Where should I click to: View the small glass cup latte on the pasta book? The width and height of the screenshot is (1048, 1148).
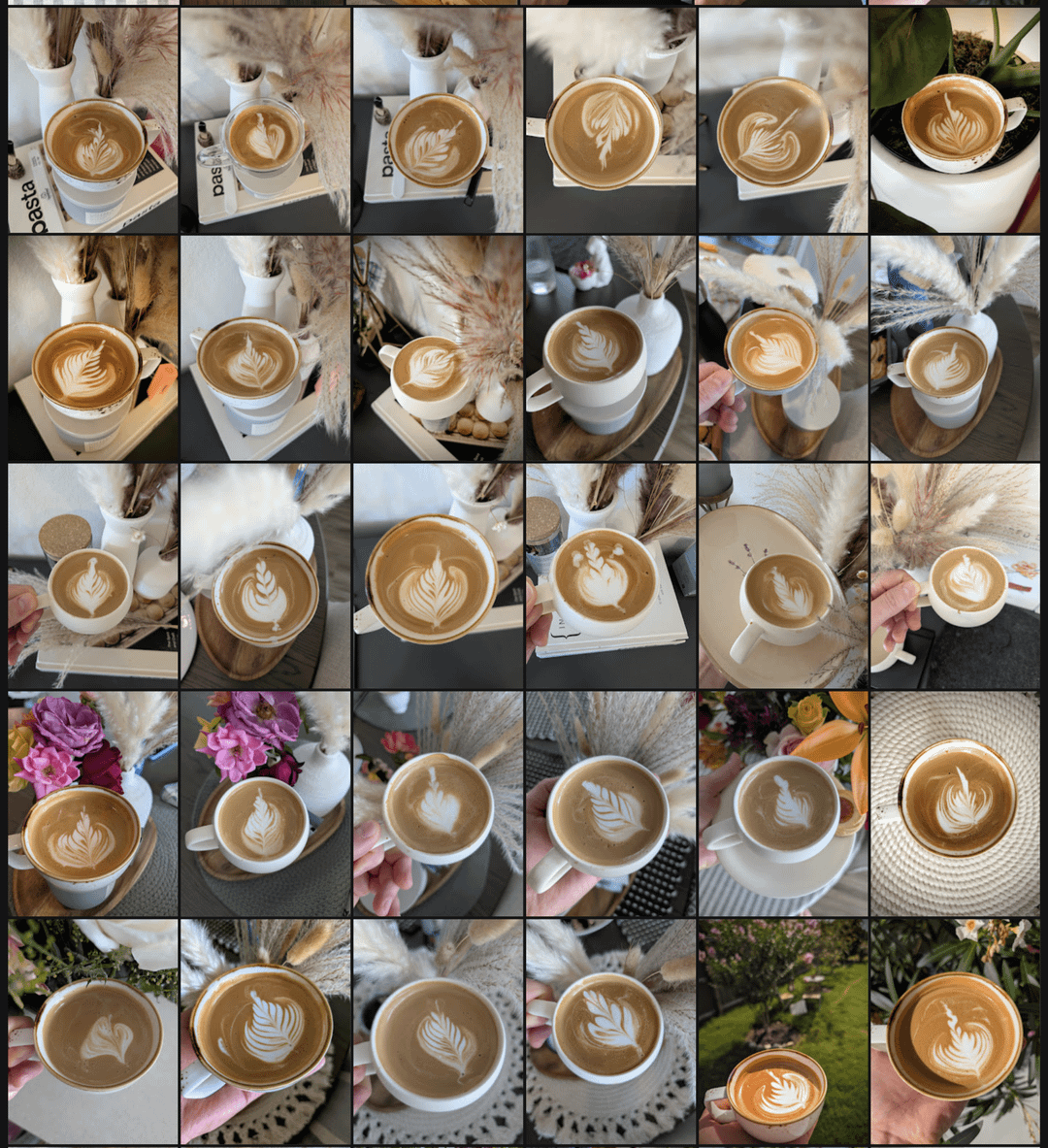coord(265,120)
